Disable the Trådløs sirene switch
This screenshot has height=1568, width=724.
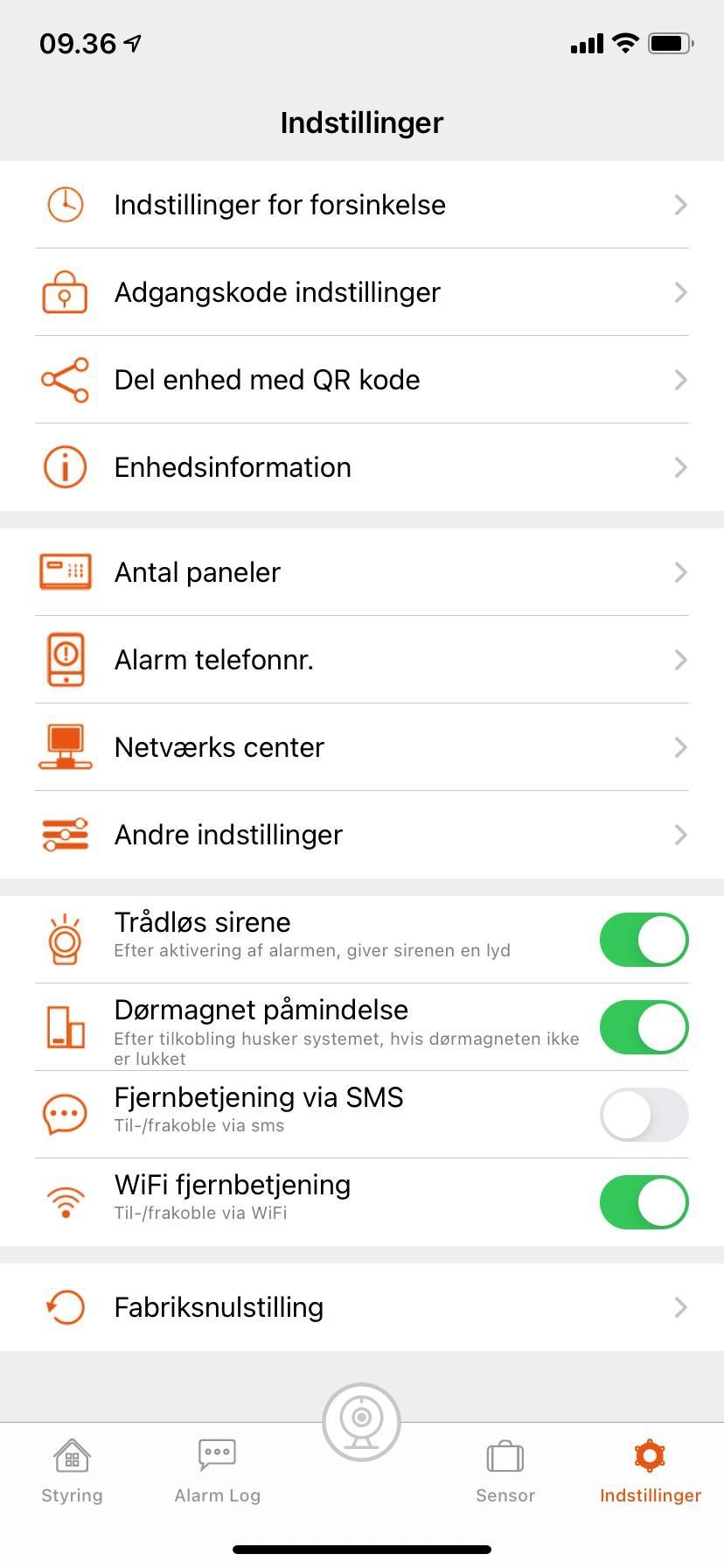[x=644, y=940]
